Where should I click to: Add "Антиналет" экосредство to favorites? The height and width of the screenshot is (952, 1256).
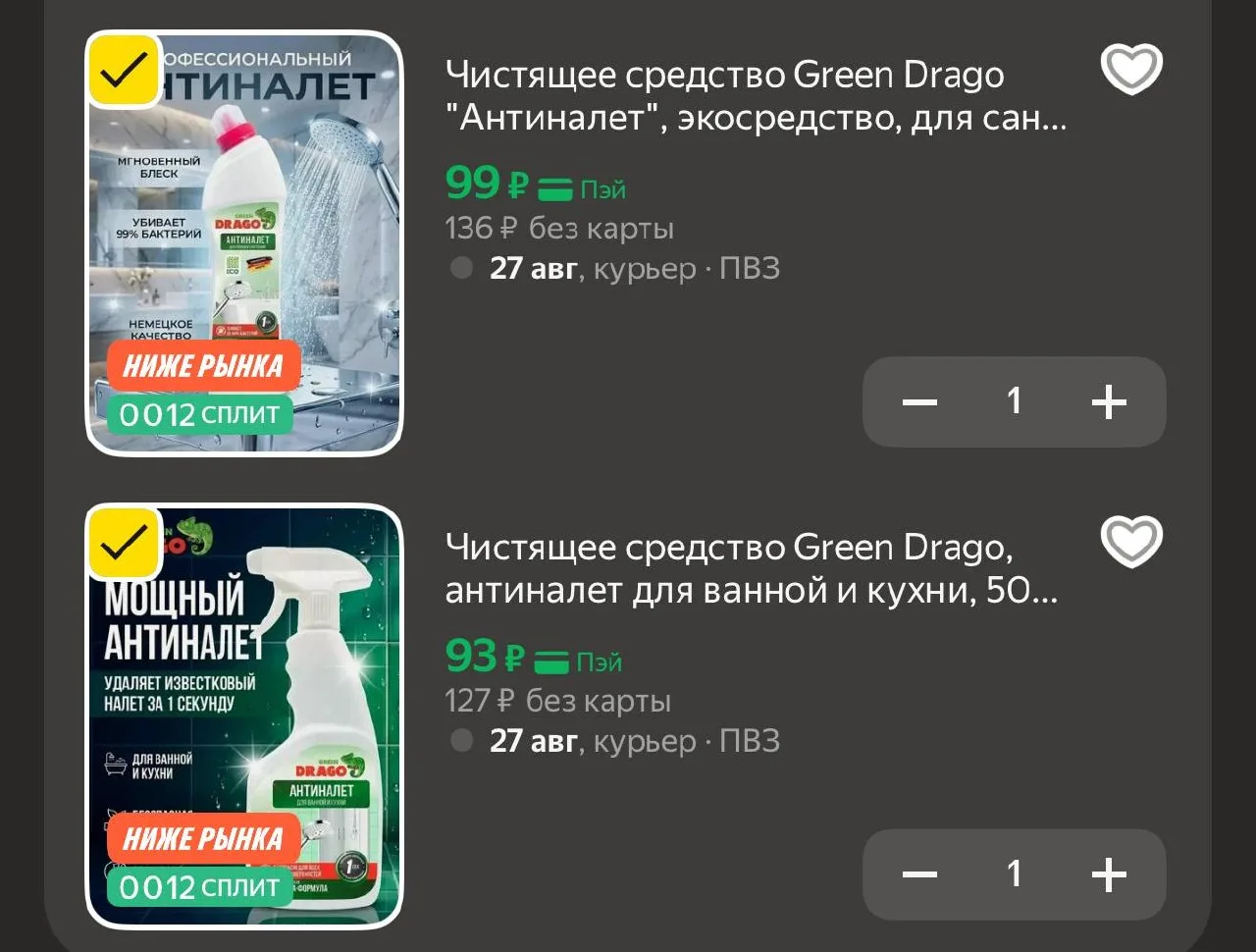tap(1131, 69)
